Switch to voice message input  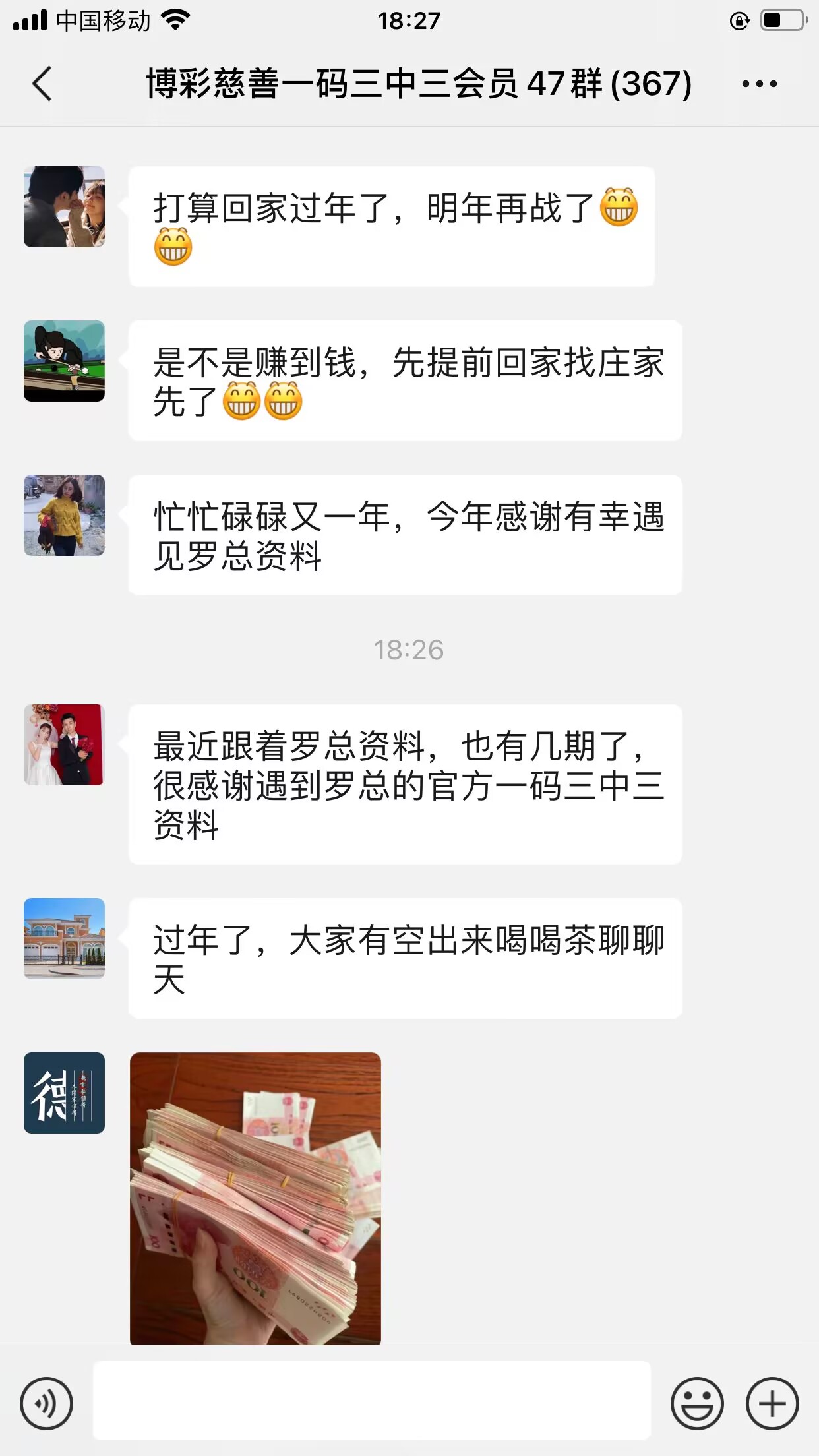click(x=46, y=1403)
